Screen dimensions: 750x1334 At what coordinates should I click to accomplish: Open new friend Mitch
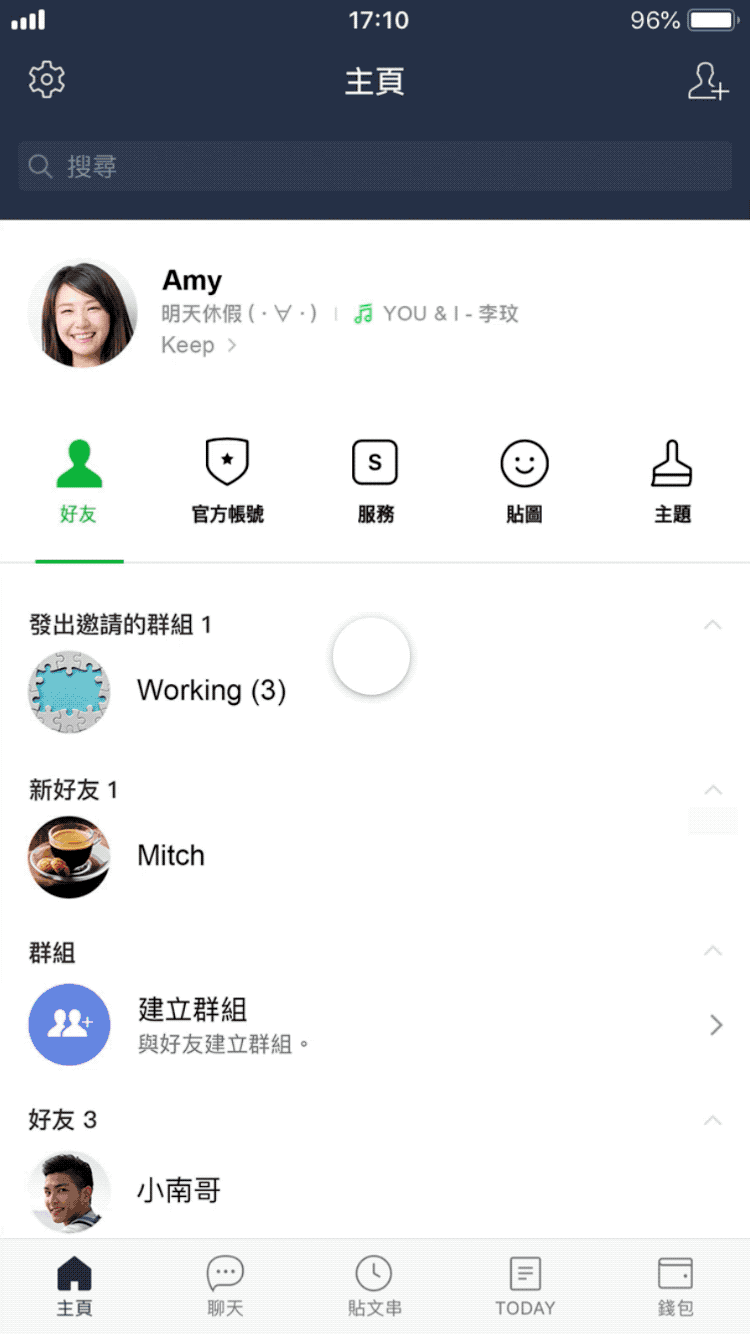pos(170,856)
